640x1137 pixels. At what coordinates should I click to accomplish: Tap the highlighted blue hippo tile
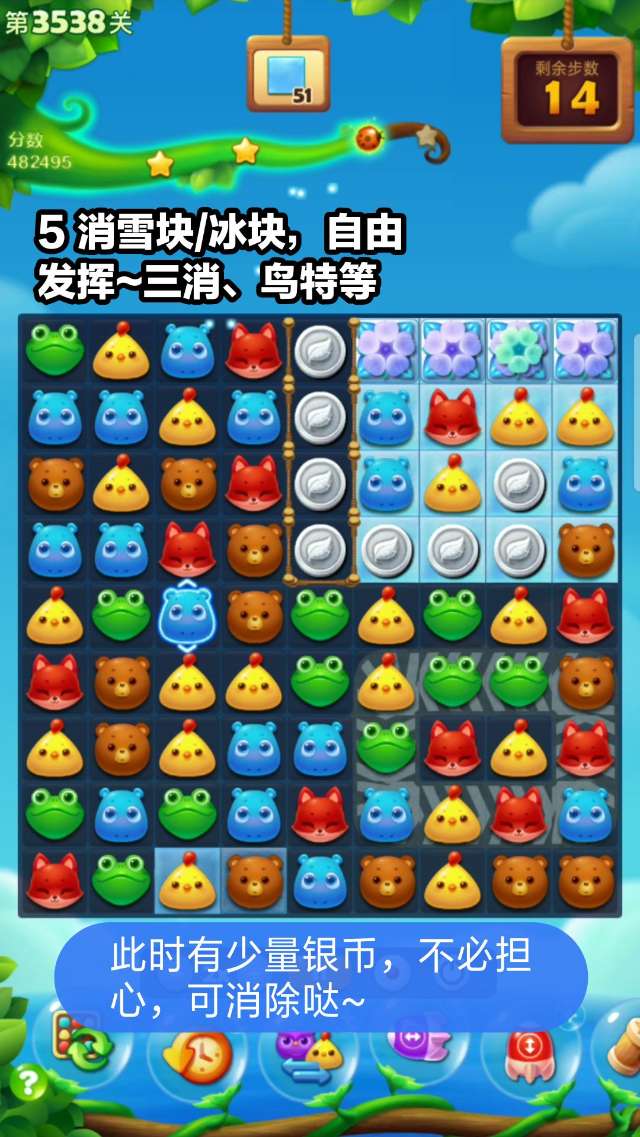click(187, 615)
